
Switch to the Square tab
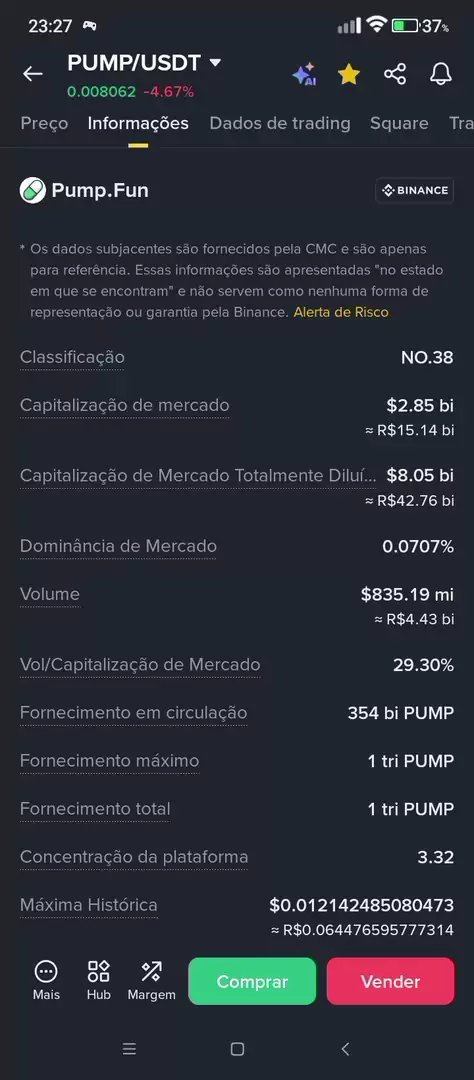[399, 123]
